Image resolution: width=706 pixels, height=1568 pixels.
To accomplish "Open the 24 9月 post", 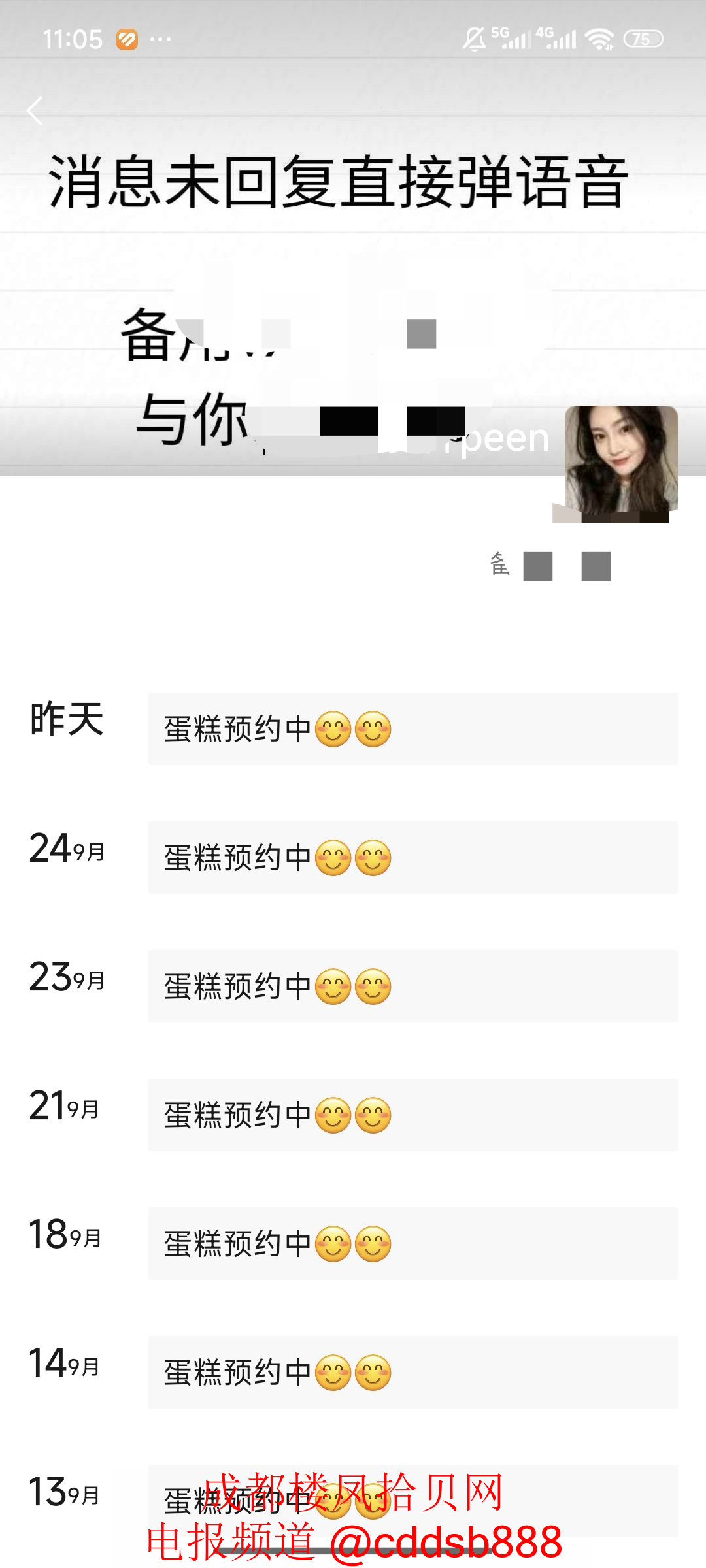I will coord(412,857).
